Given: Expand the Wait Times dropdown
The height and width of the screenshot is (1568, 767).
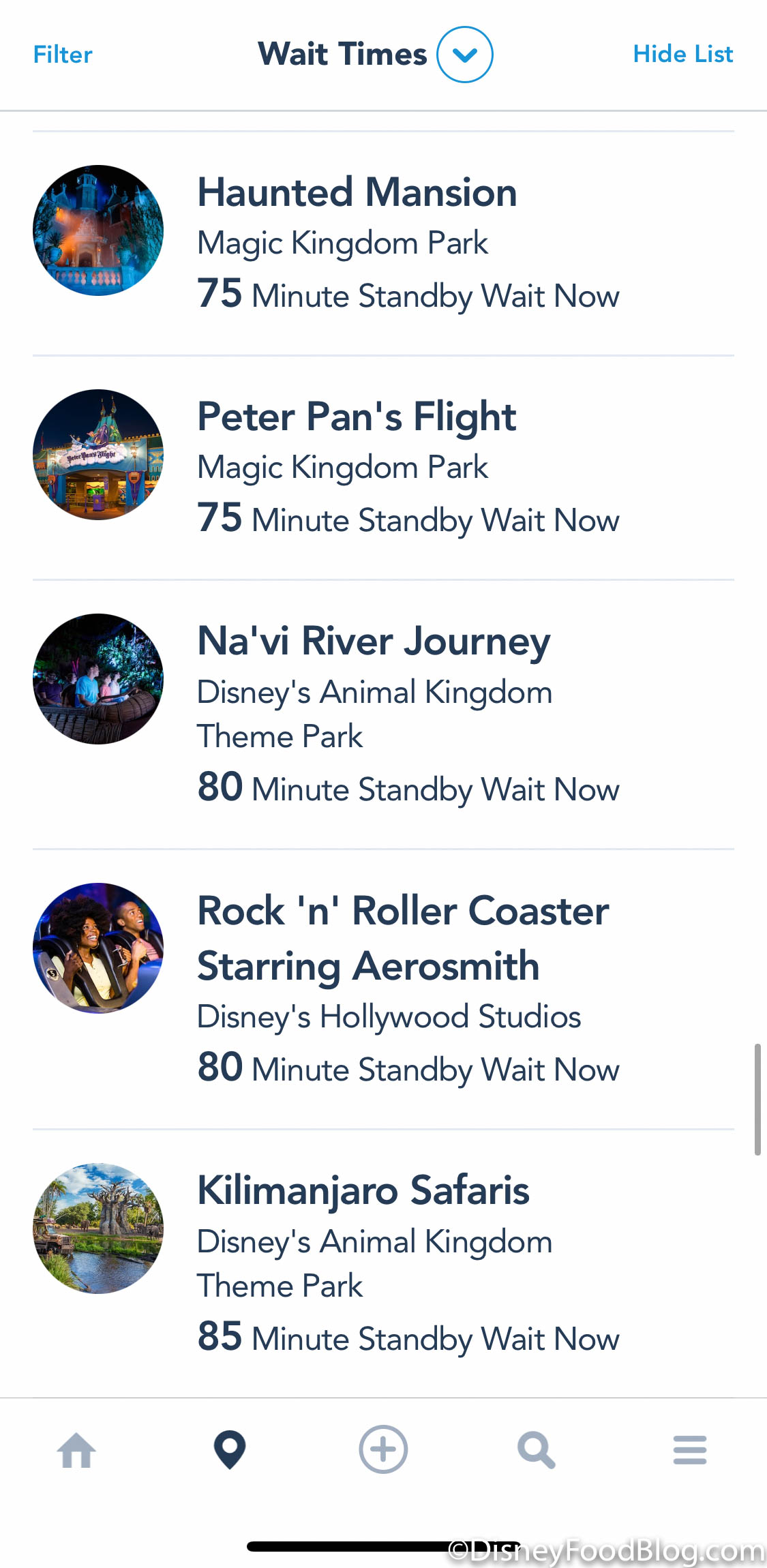Looking at the screenshot, I should (x=464, y=55).
